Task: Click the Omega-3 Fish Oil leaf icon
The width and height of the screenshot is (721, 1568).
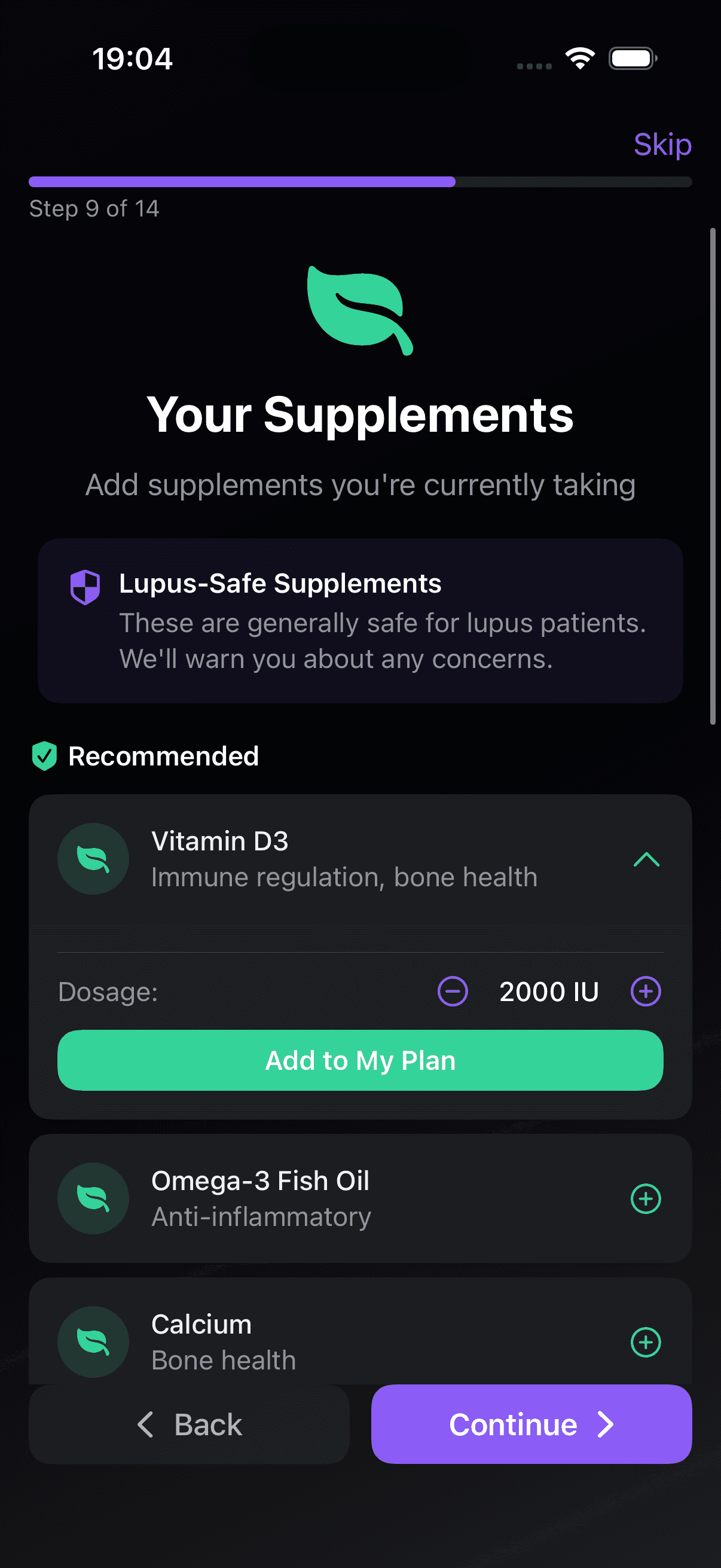Action: click(x=93, y=1198)
